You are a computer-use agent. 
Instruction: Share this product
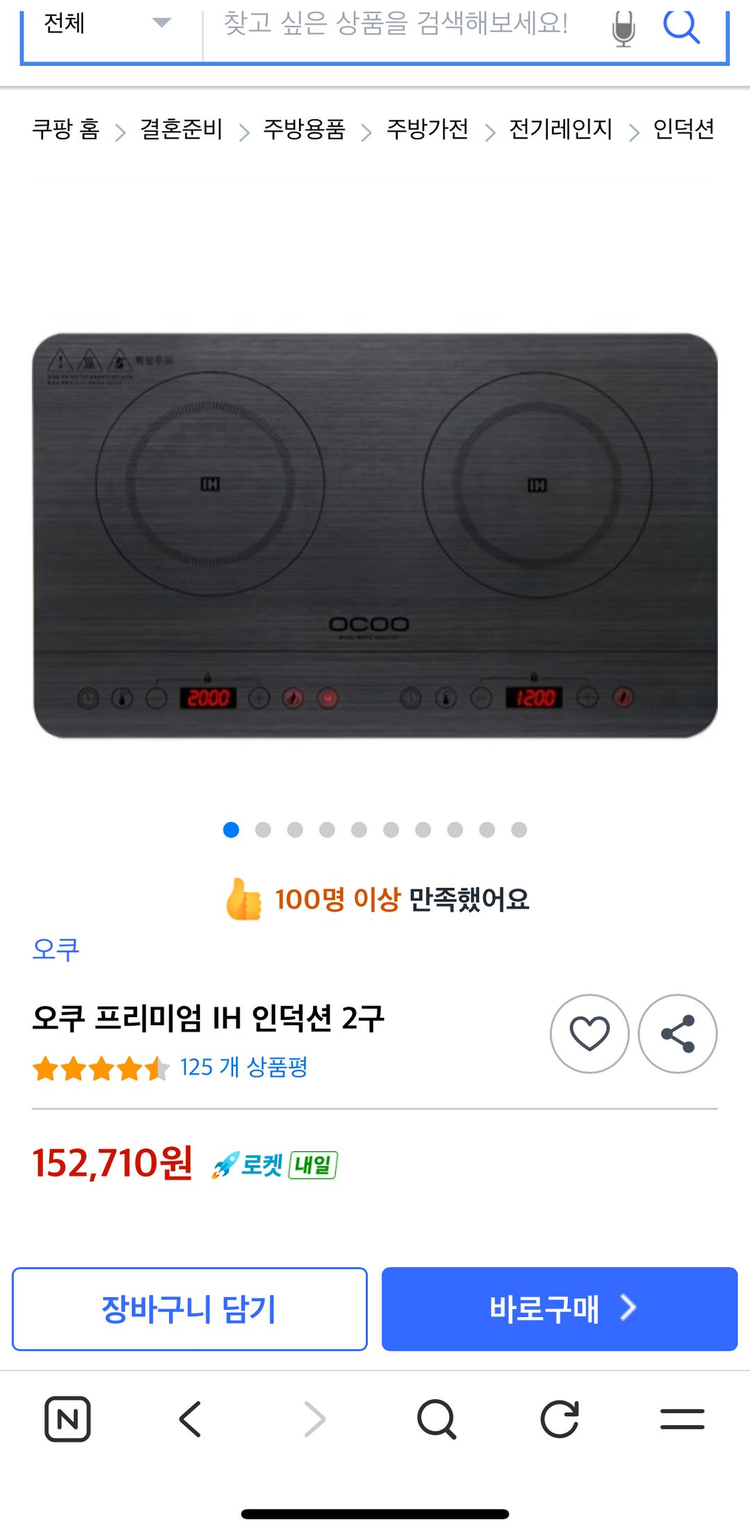(x=678, y=1034)
